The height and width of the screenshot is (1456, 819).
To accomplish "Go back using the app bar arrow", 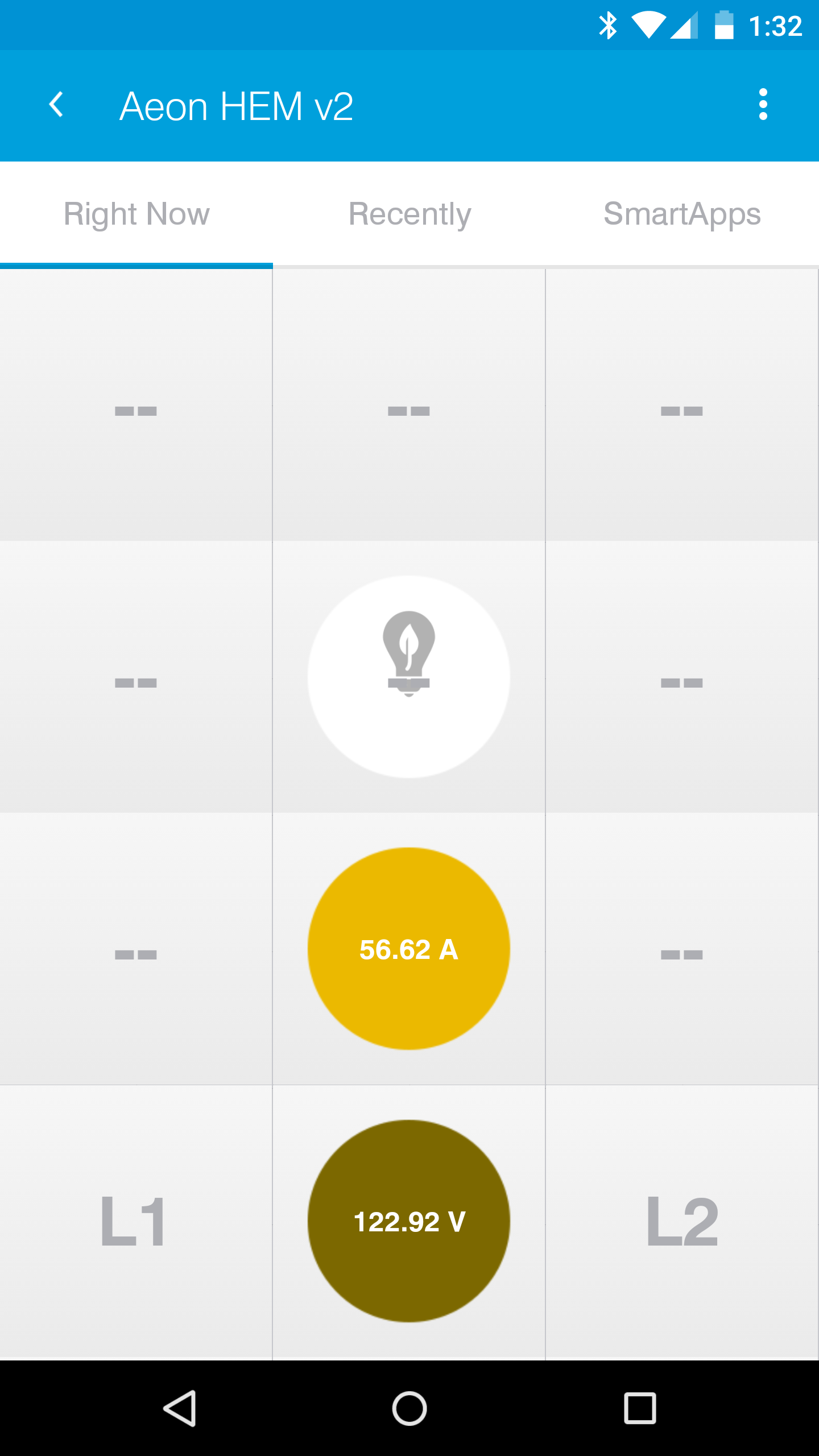I will [56, 105].
